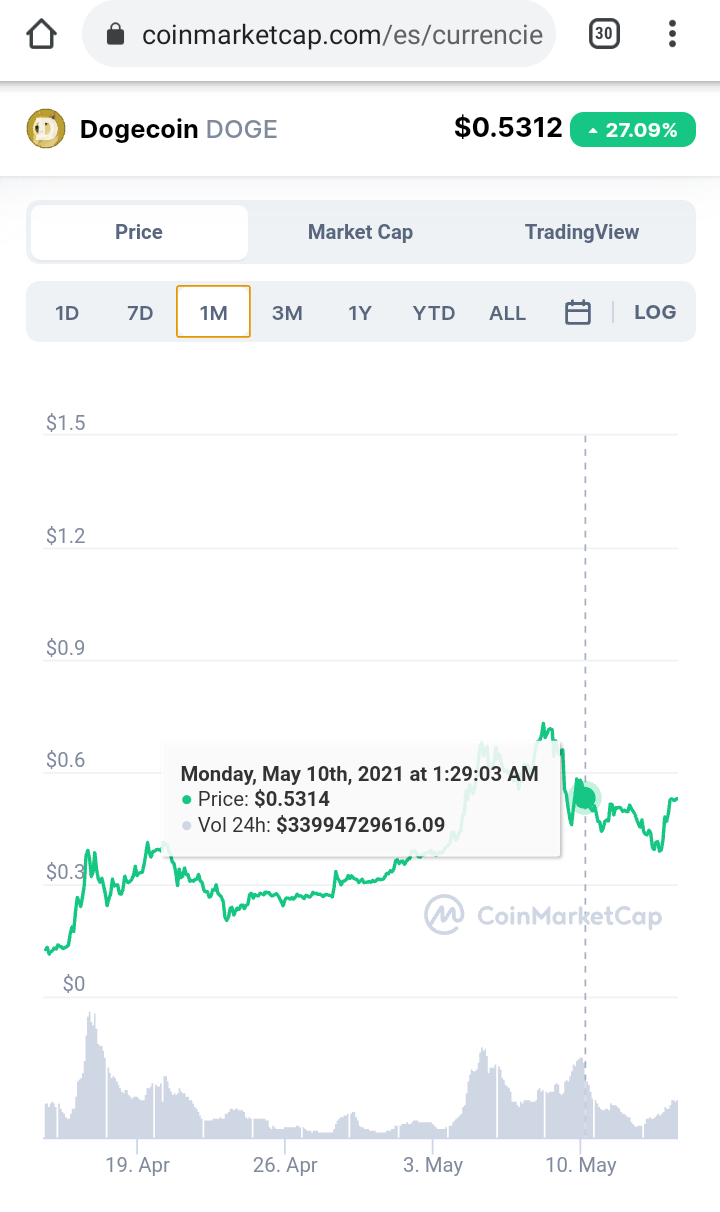Open the tab switcher showing 30 tabs

click(603, 34)
